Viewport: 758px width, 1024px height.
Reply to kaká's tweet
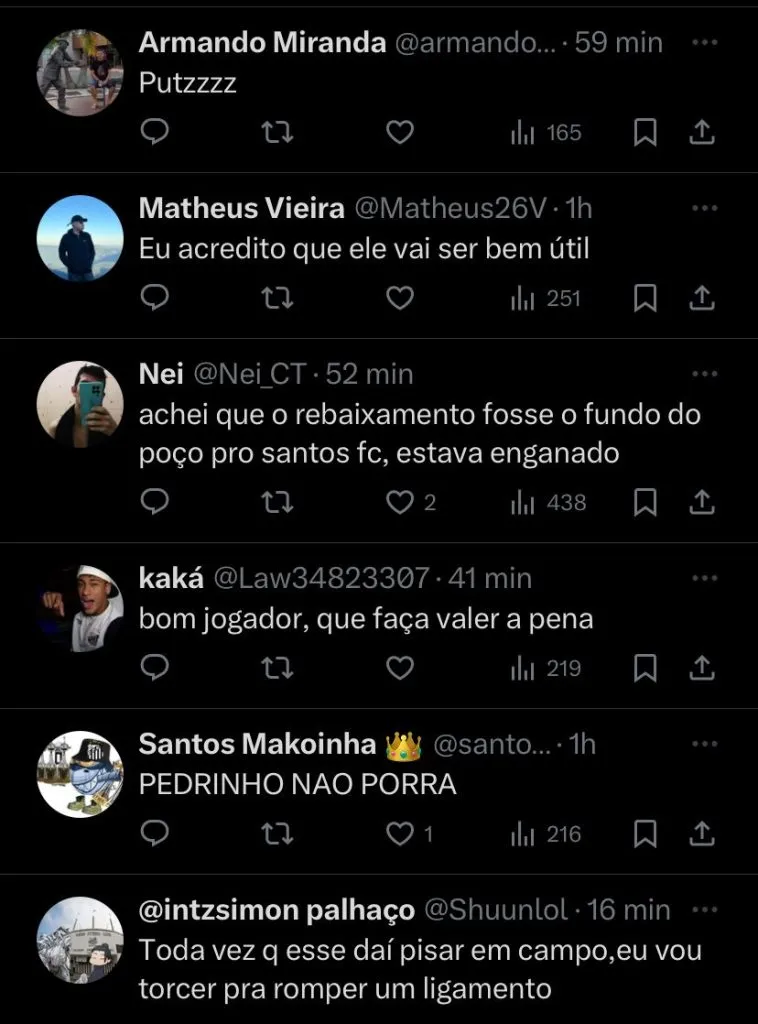tap(154, 668)
